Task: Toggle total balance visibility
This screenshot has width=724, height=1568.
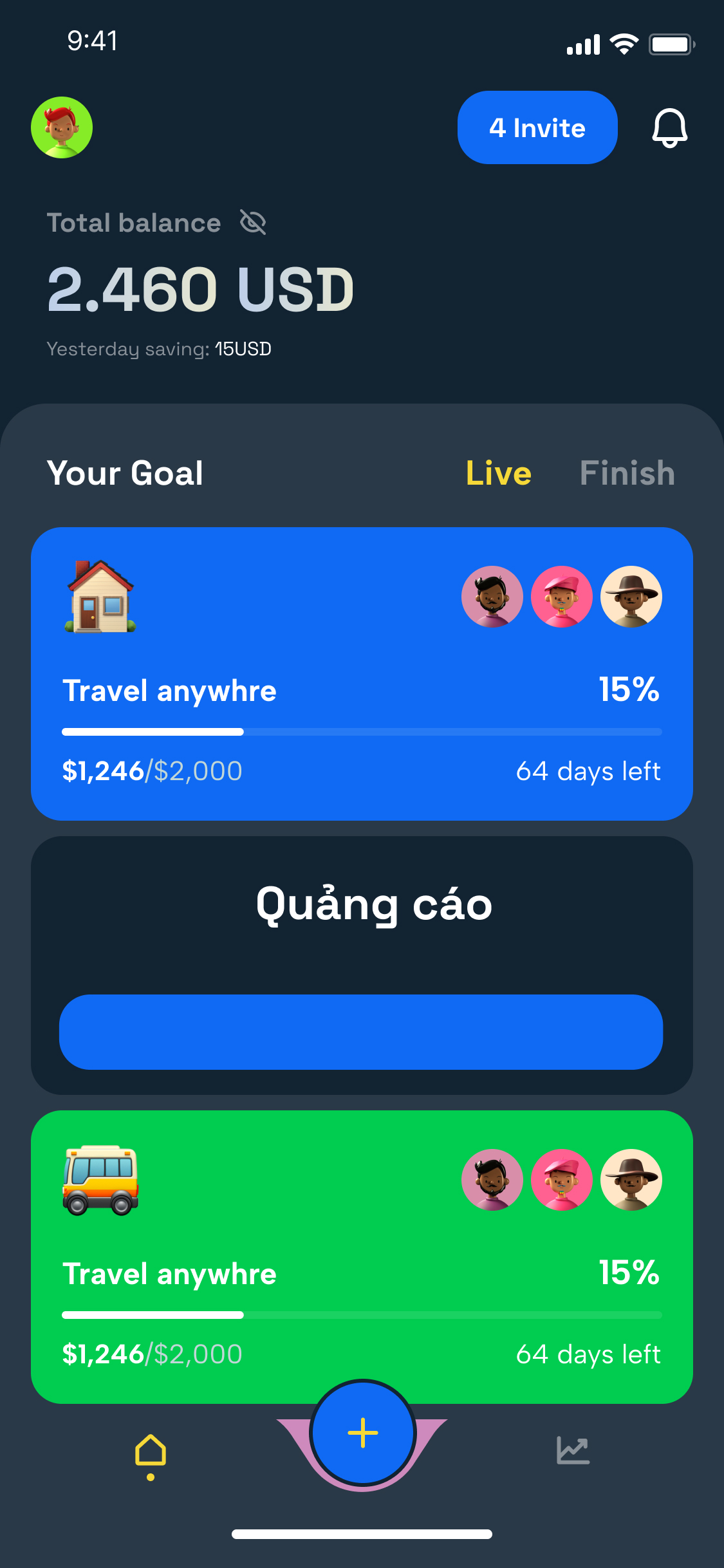Action: point(253,223)
